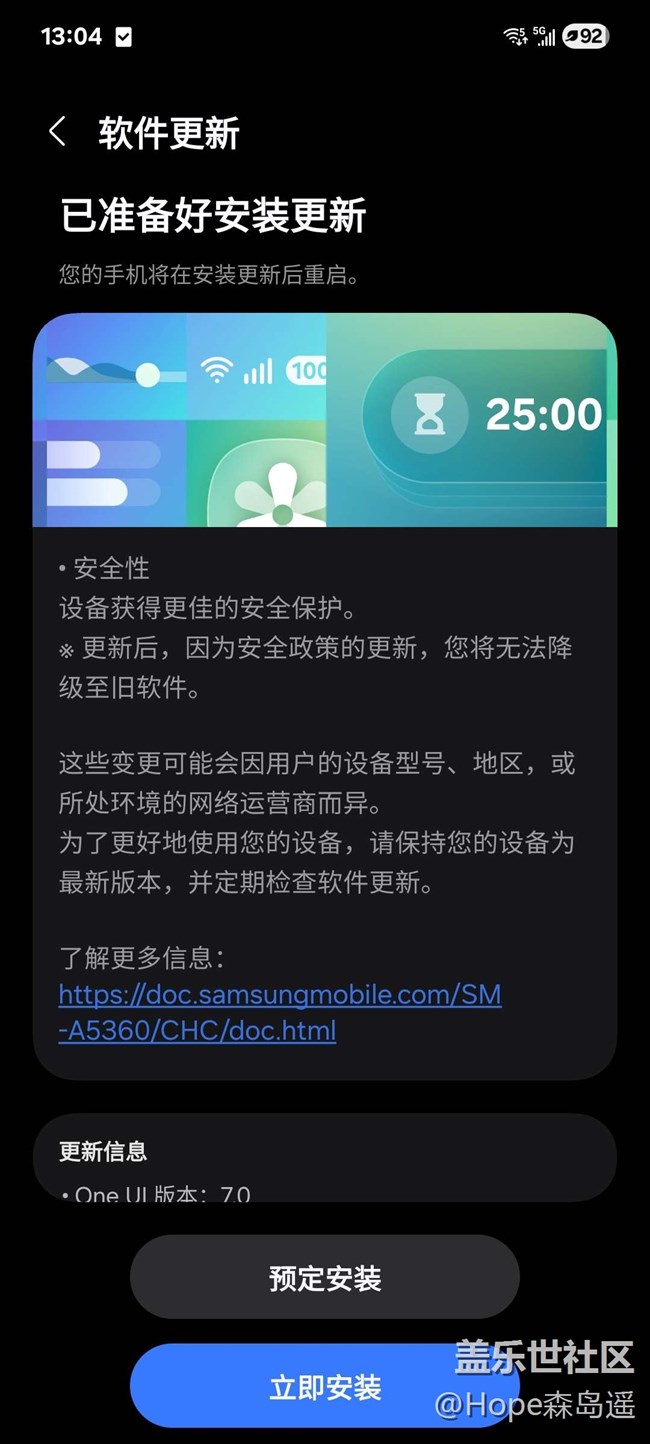Open the doc.samsungmobile.com link
The height and width of the screenshot is (1444, 650).
click(x=280, y=1012)
